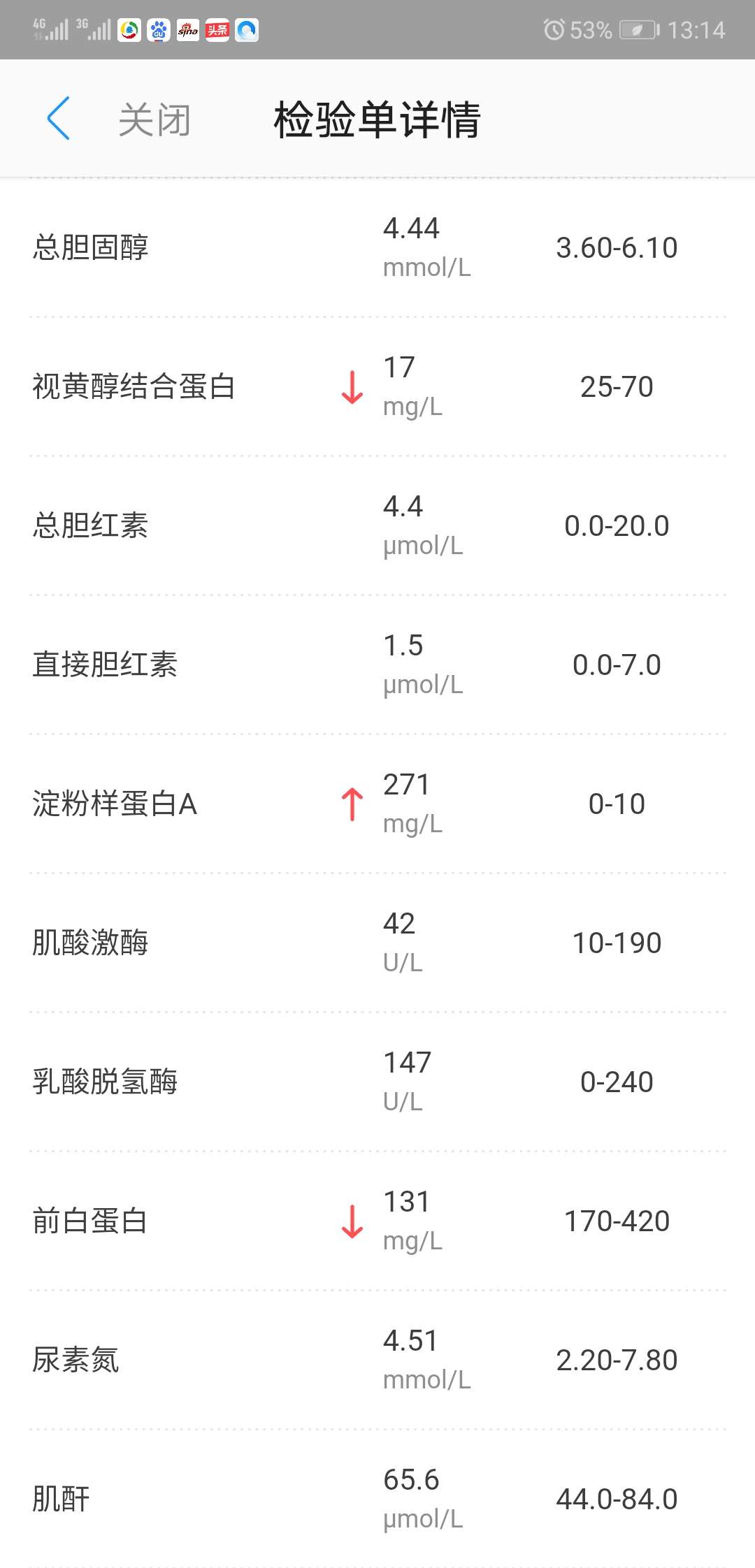Select the 总胆固醇 result row
The width and height of the screenshot is (755, 1568).
377,246
